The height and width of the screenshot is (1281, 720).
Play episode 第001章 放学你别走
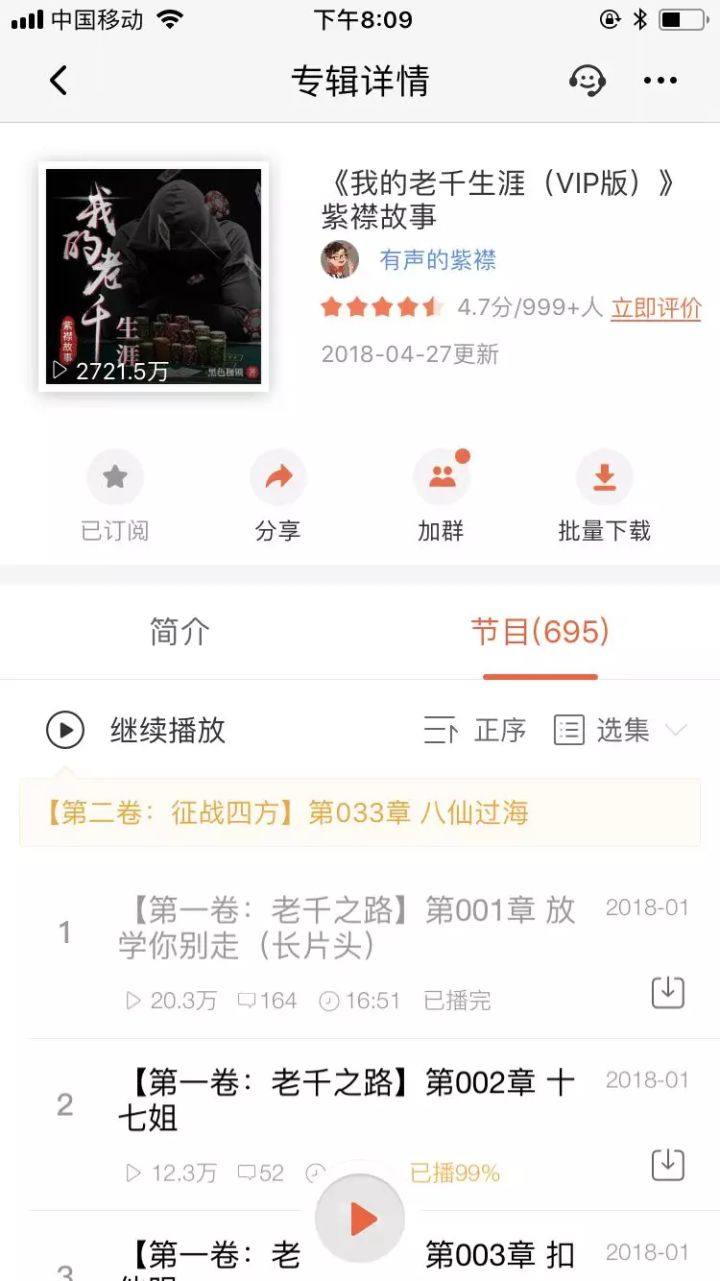[x=346, y=927]
